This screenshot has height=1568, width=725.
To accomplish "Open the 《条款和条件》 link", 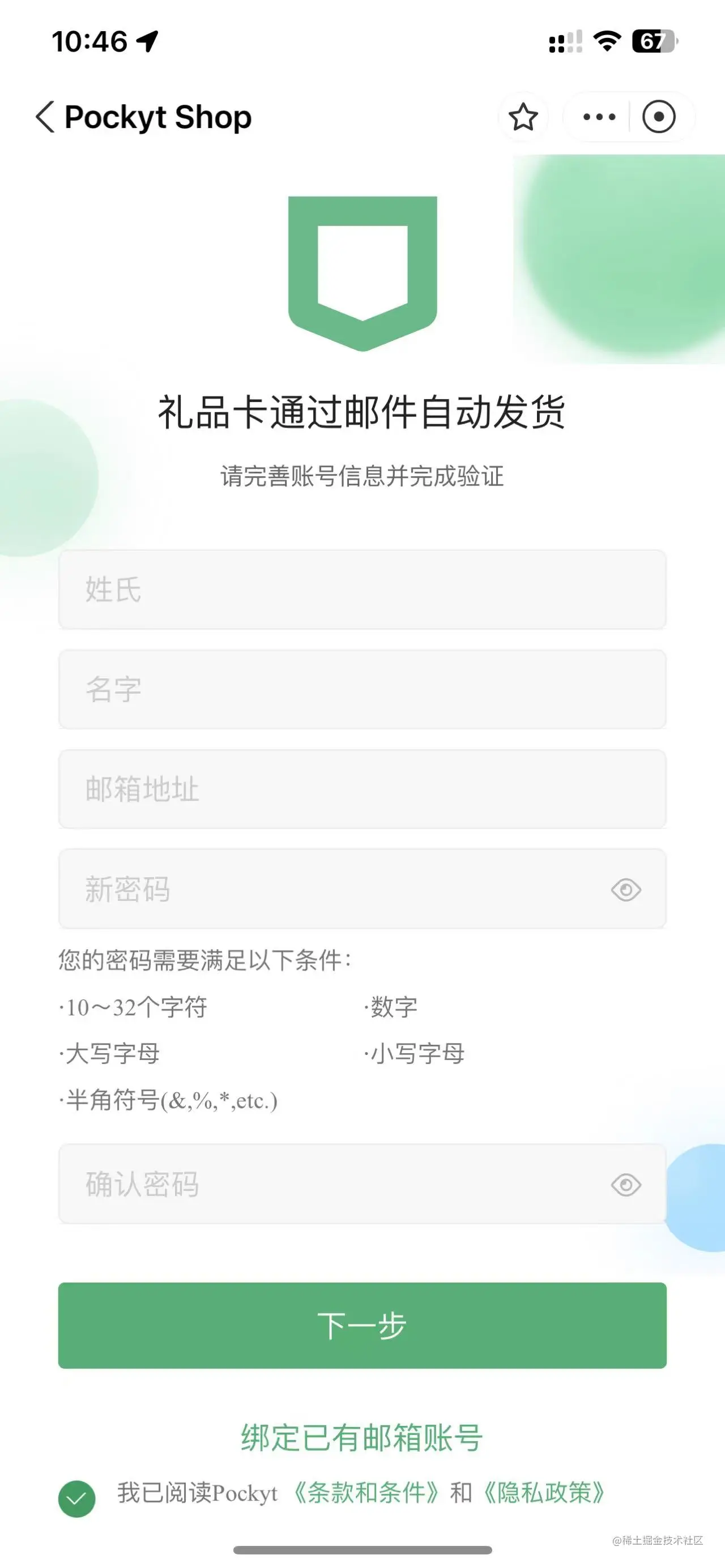I will pos(366,1493).
